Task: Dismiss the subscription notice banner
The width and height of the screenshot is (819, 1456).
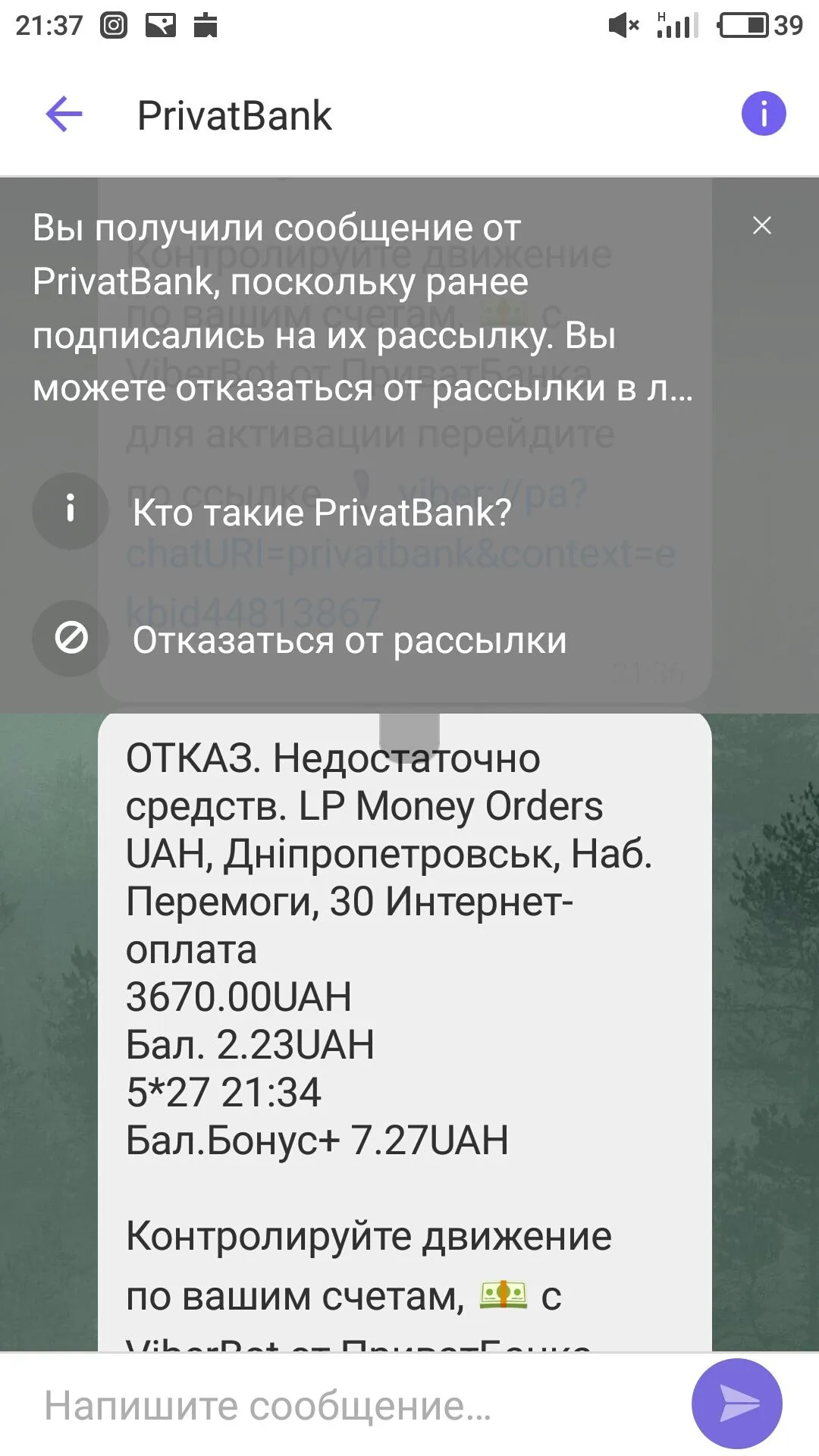Action: coord(761,225)
